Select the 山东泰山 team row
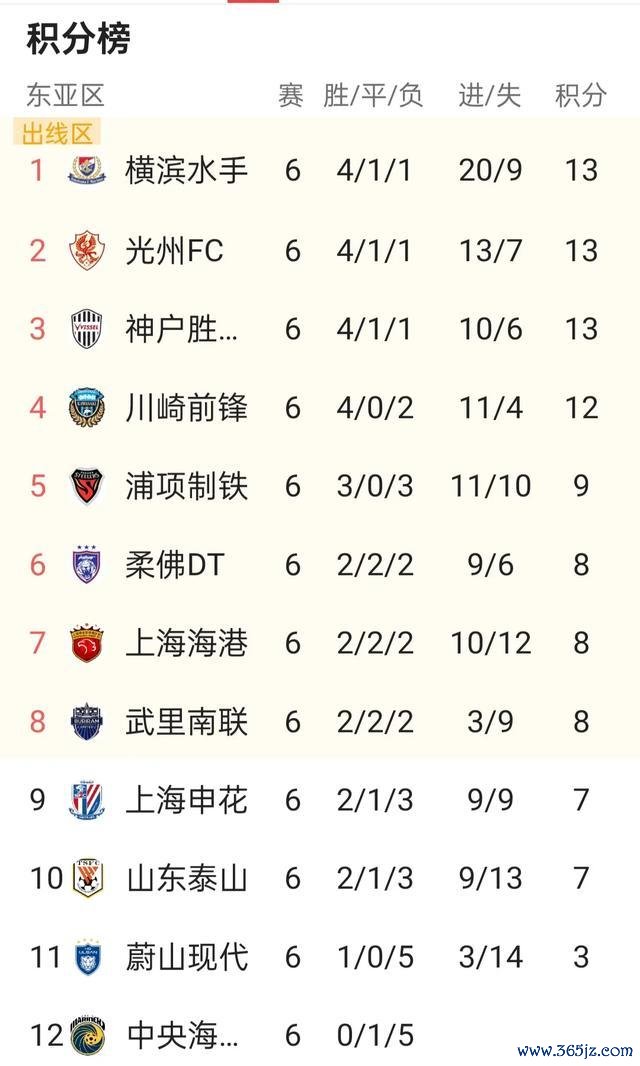Viewport: 640px width, 1066px height. click(320, 878)
